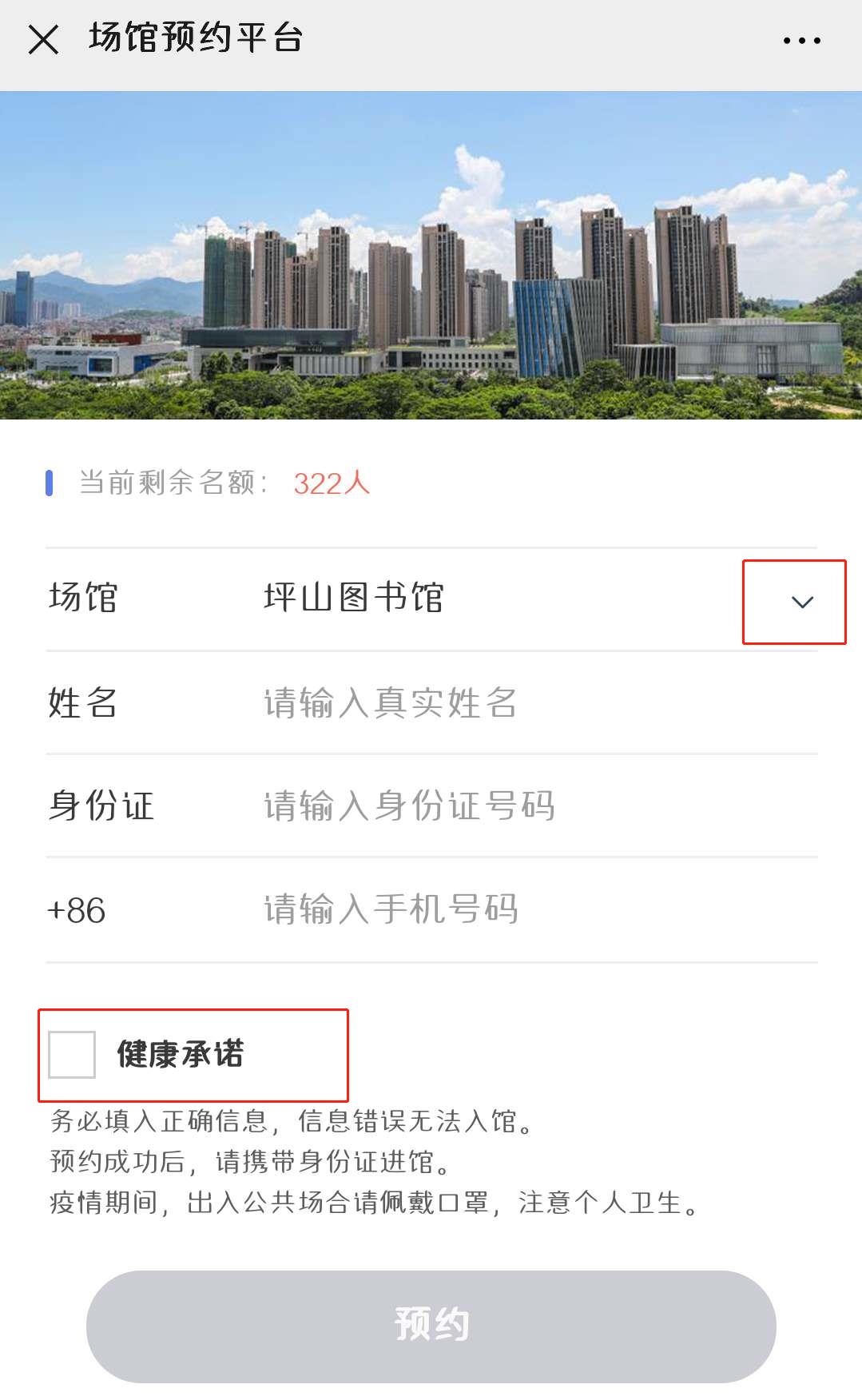
Task: Tap the 请输入真实姓名 name input field
Action: (x=387, y=703)
